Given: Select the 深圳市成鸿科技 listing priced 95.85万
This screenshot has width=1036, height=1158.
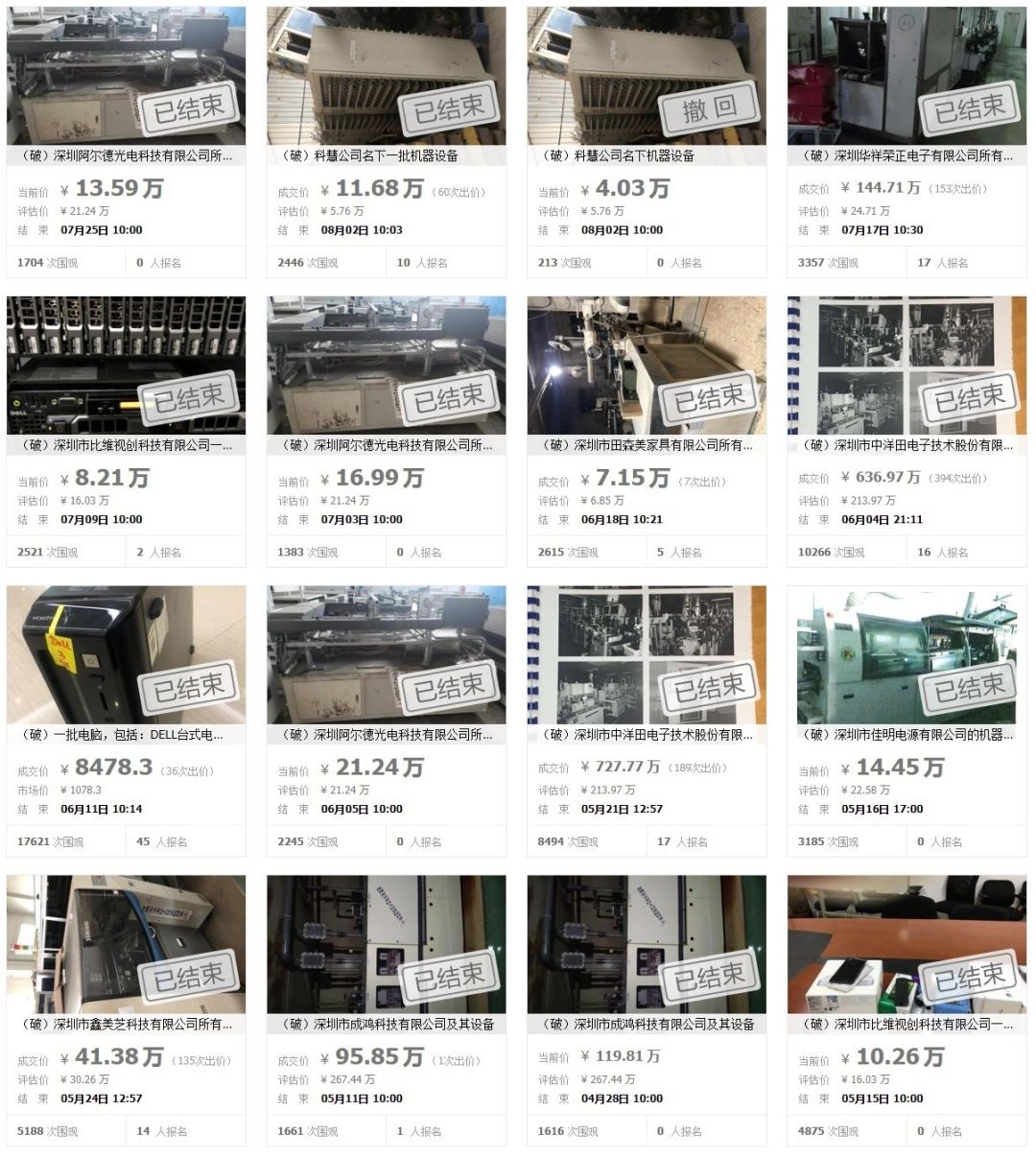Looking at the screenshot, I should click(387, 1011).
